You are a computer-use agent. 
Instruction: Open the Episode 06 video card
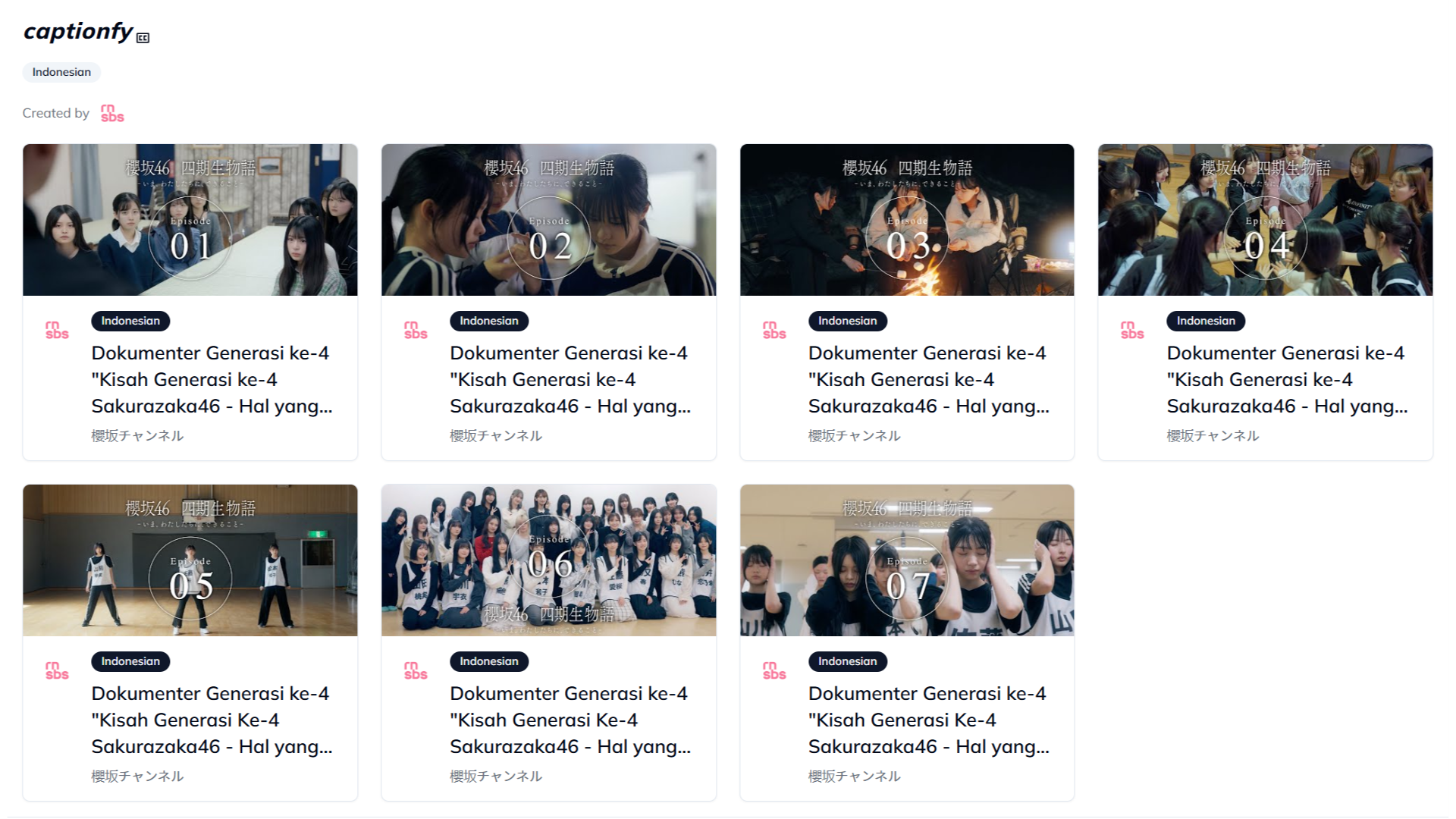coord(548,560)
